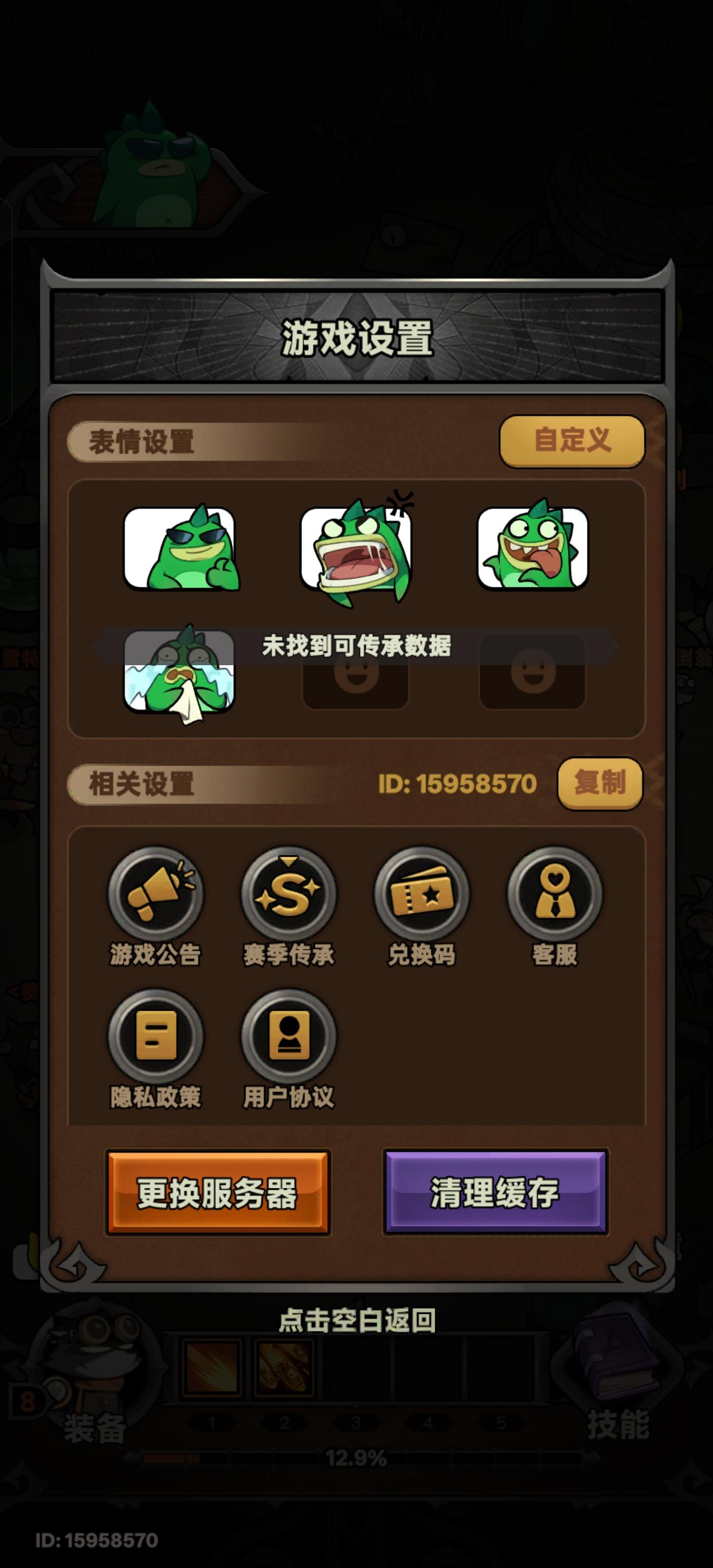Image resolution: width=713 pixels, height=1568 pixels.
Task: Click the first empty smiley emote slot
Action: (x=356, y=676)
